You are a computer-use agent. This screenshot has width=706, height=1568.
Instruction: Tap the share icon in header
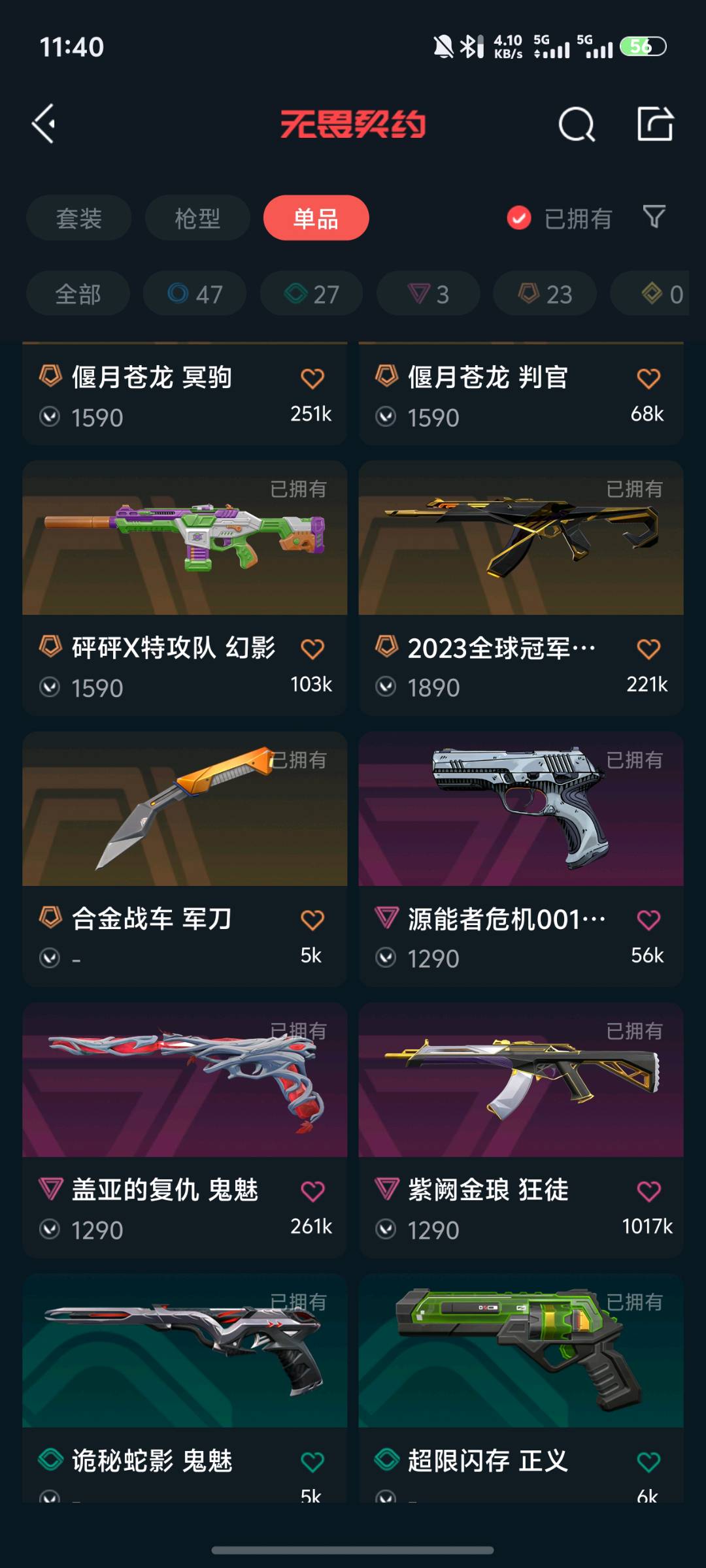[x=655, y=123]
